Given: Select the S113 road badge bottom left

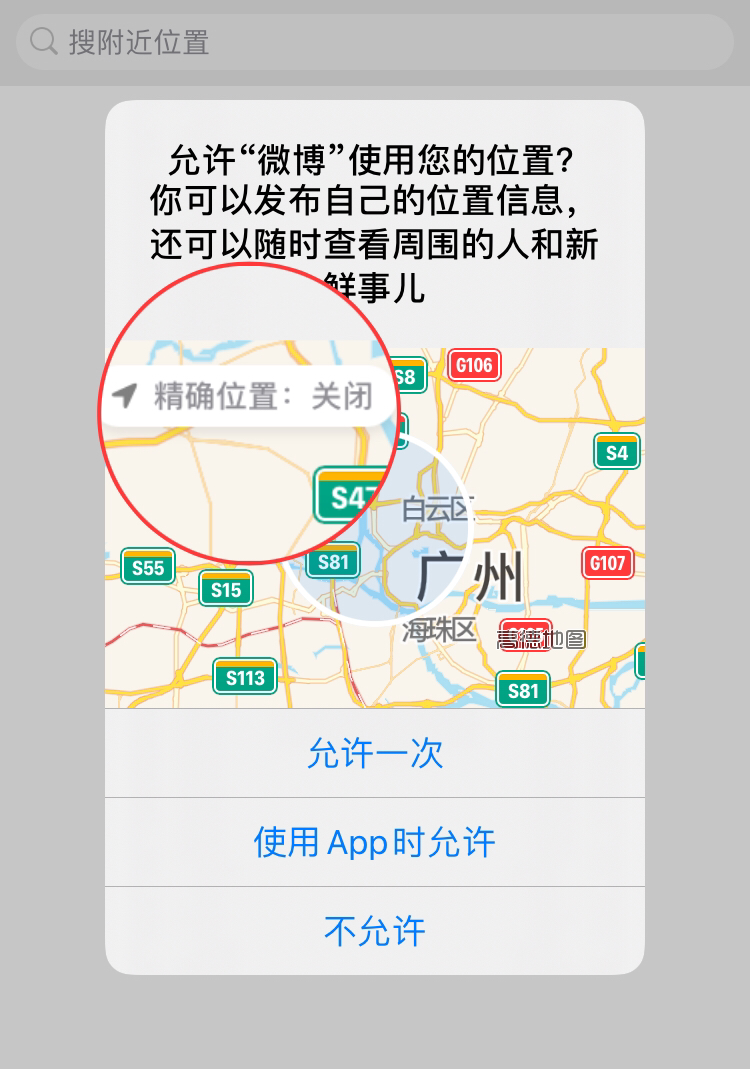Looking at the screenshot, I should pyautogui.click(x=245, y=677).
